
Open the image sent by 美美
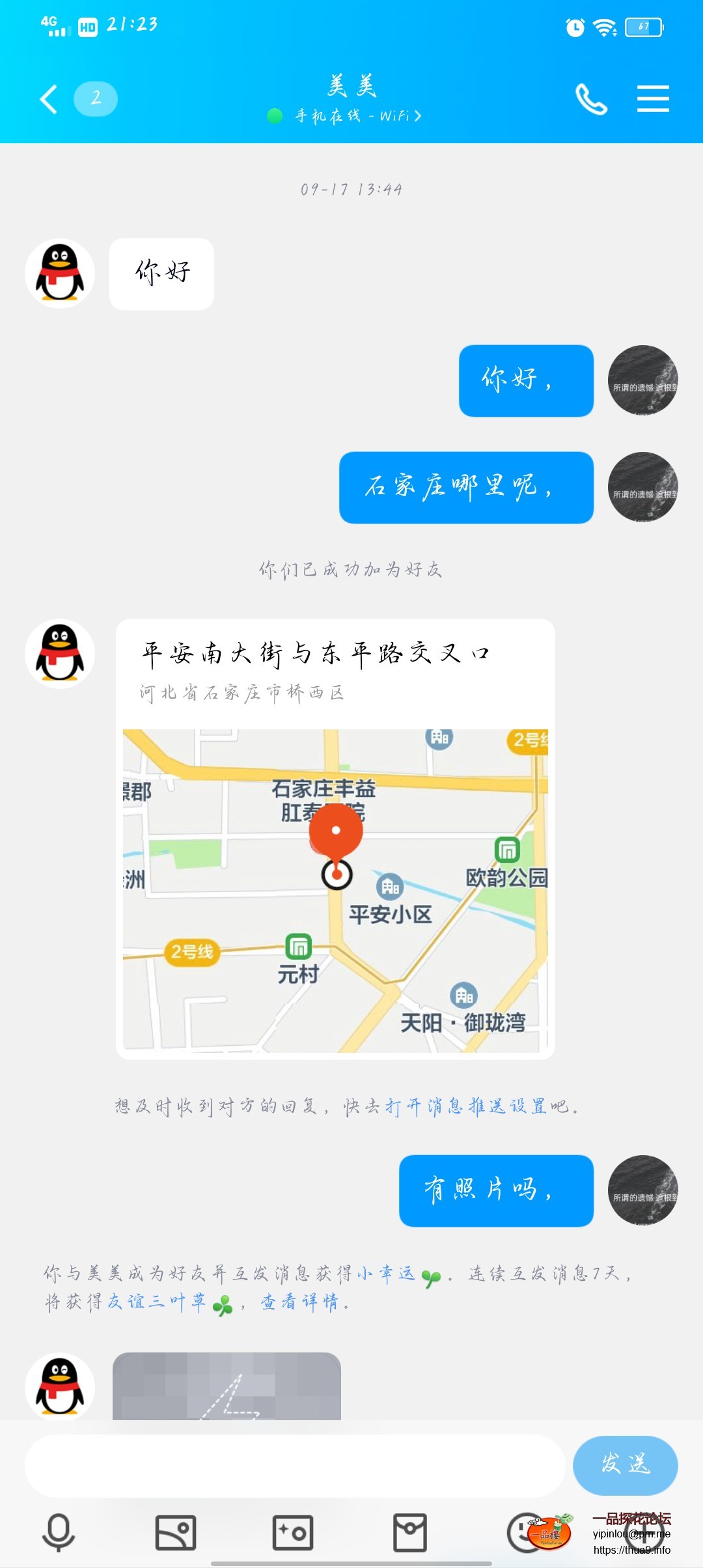tap(227, 1387)
